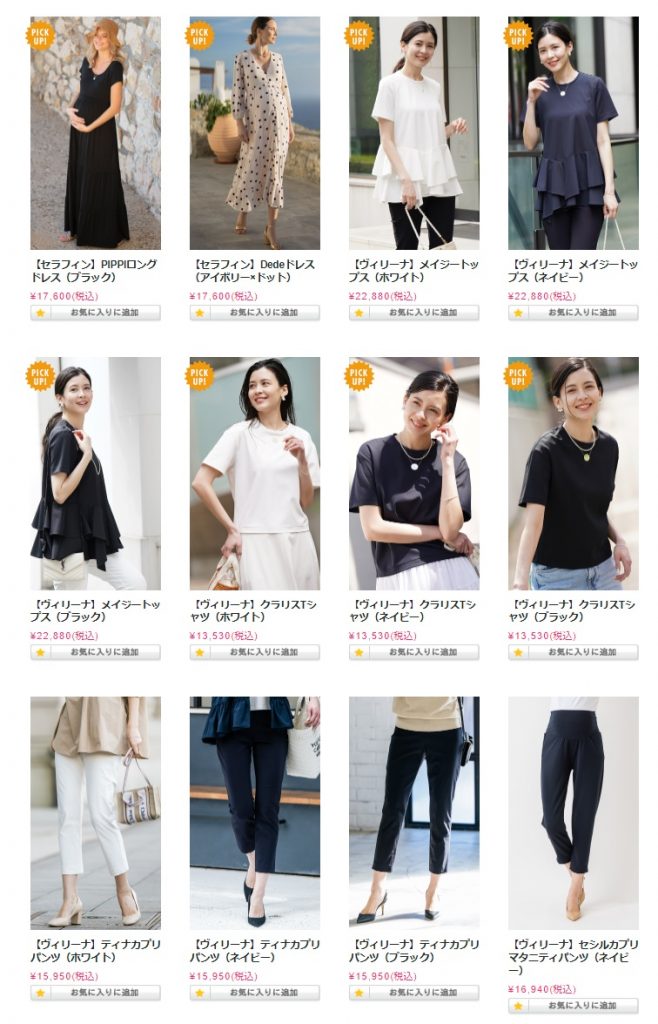Add Cecil capri maternity pants to favorites

click(573, 1006)
